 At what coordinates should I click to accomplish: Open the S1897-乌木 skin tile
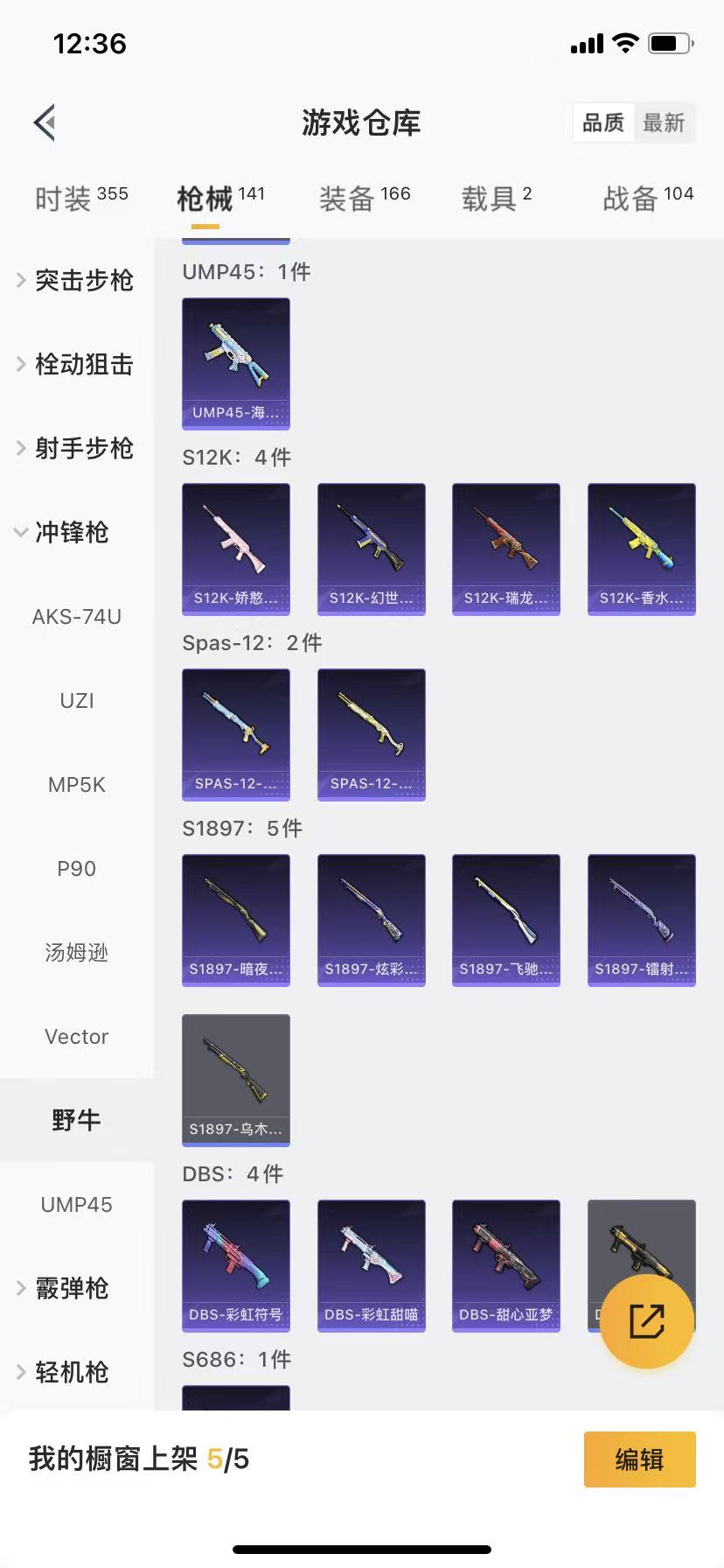(236, 1080)
